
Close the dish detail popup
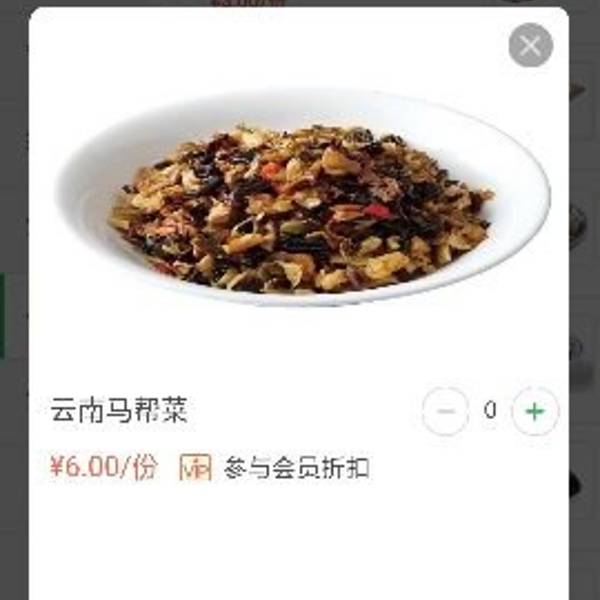(530, 45)
